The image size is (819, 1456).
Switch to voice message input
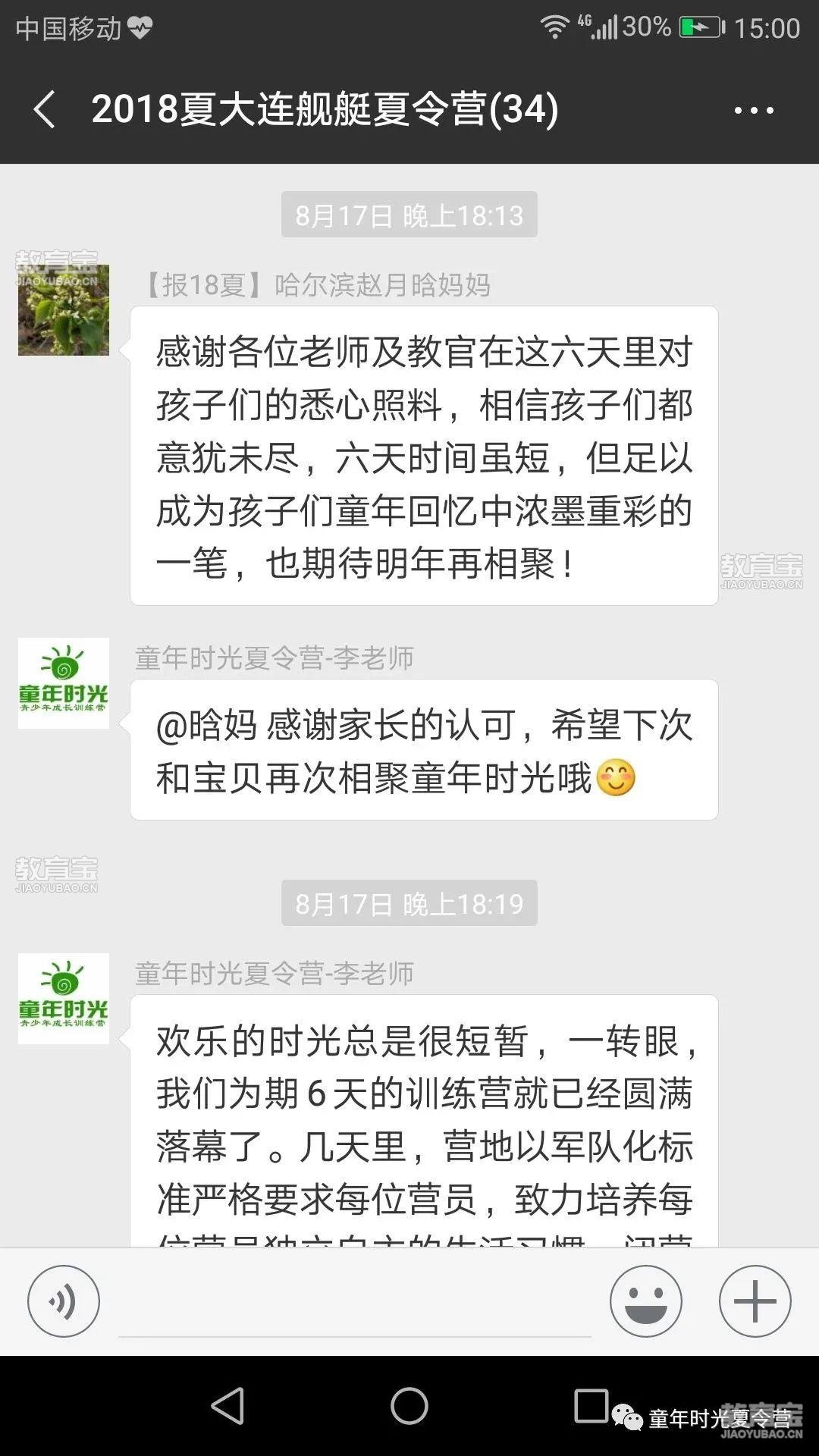[x=64, y=1301]
